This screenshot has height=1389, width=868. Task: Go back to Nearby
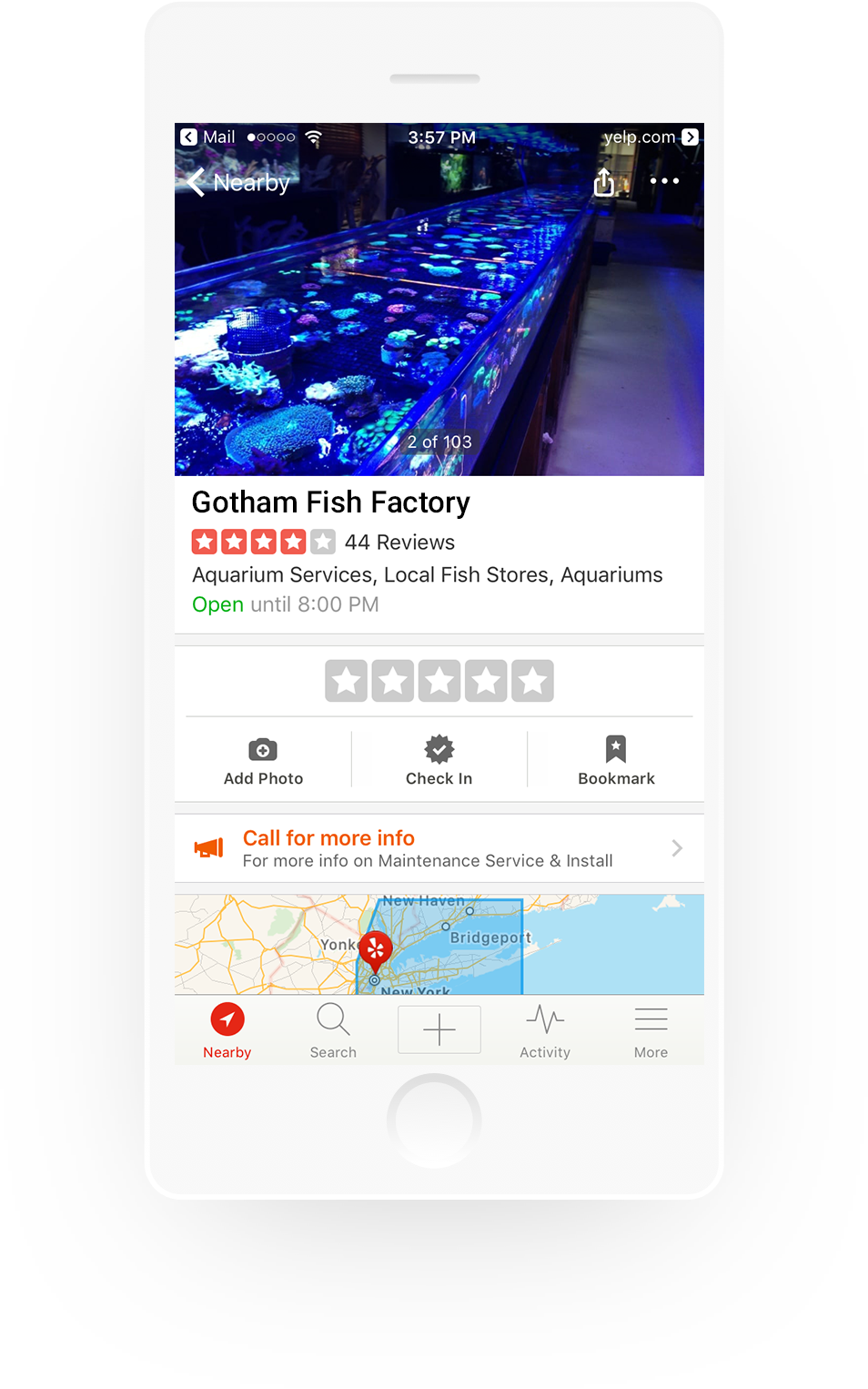(x=238, y=183)
